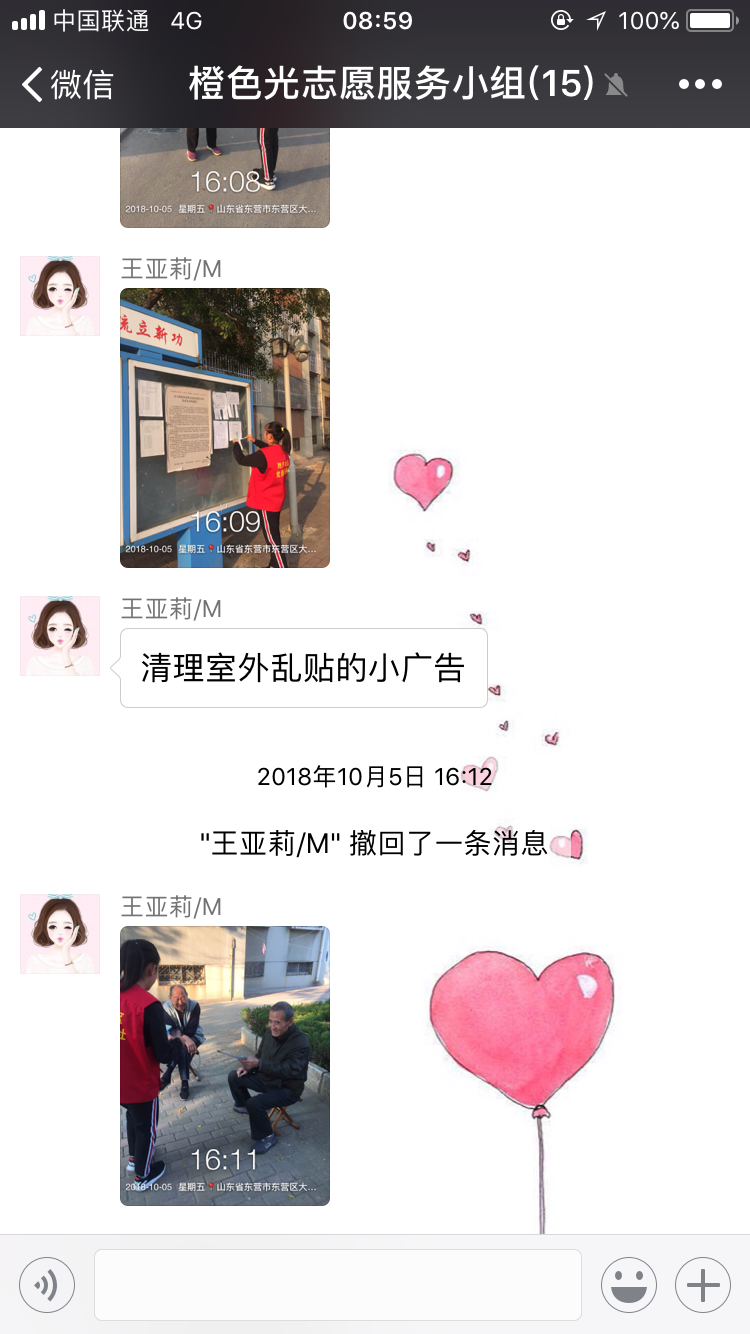
Task: Open the partly visible 16:08 photo
Action: pyautogui.click(x=225, y=178)
